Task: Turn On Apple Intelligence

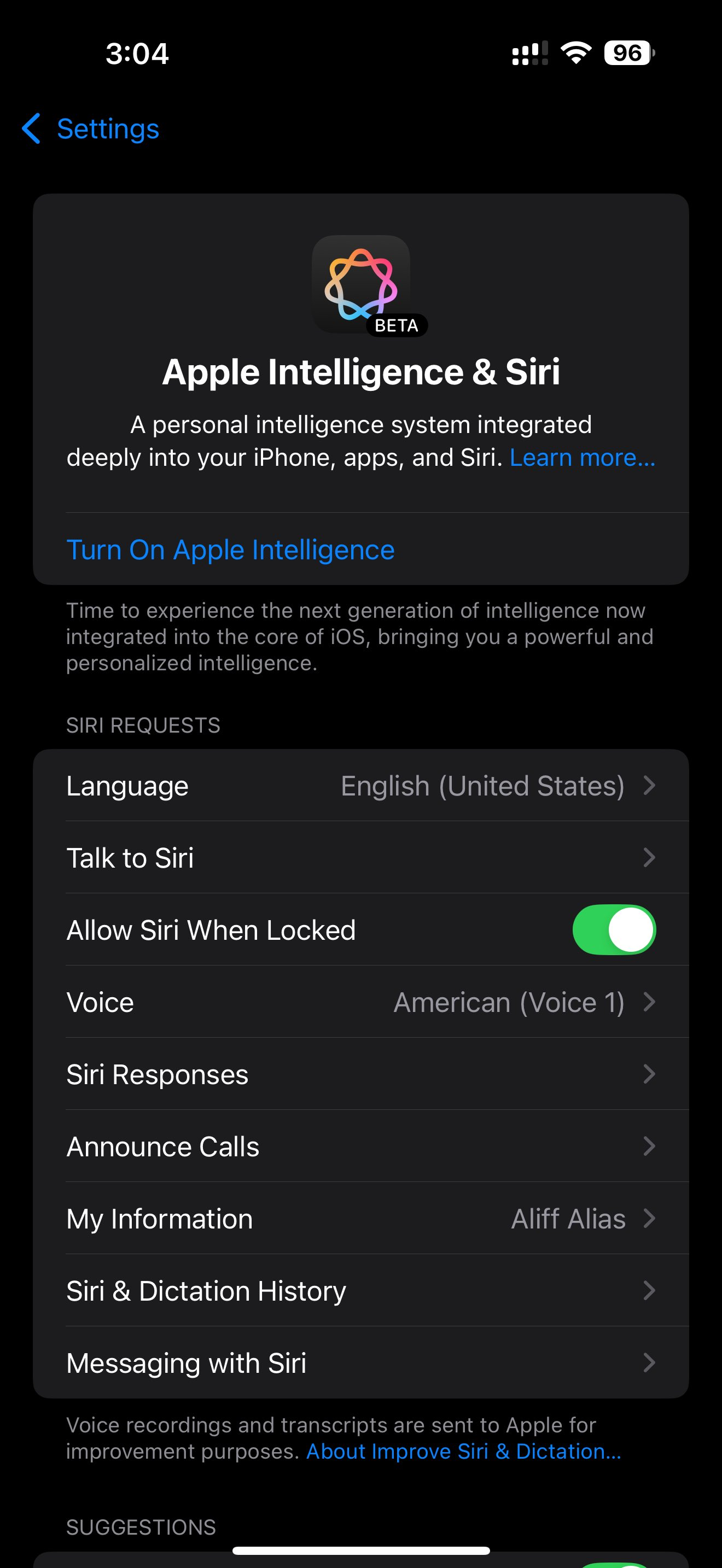Action: tap(230, 549)
